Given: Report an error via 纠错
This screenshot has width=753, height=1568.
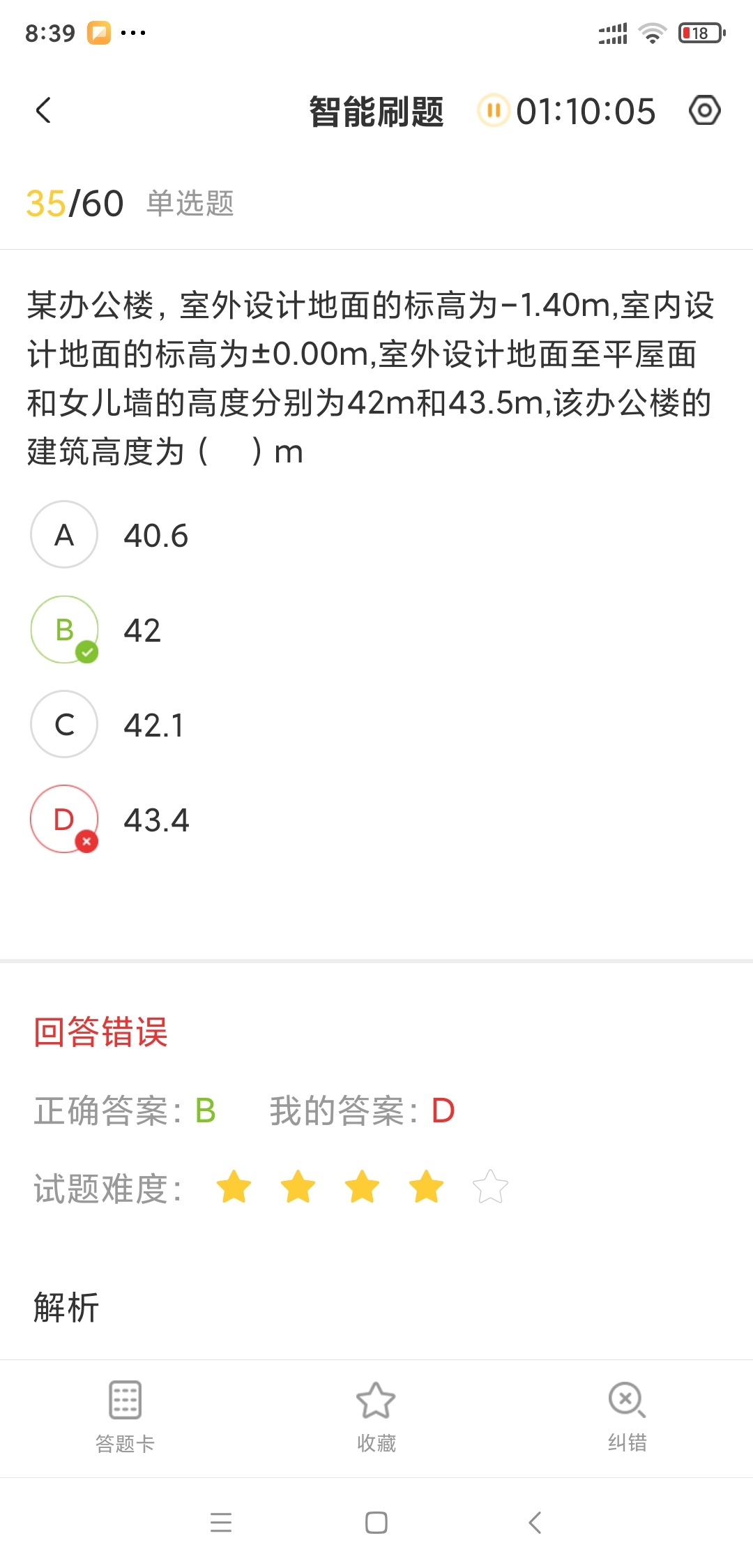Looking at the screenshot, I should coord(627,1417).
